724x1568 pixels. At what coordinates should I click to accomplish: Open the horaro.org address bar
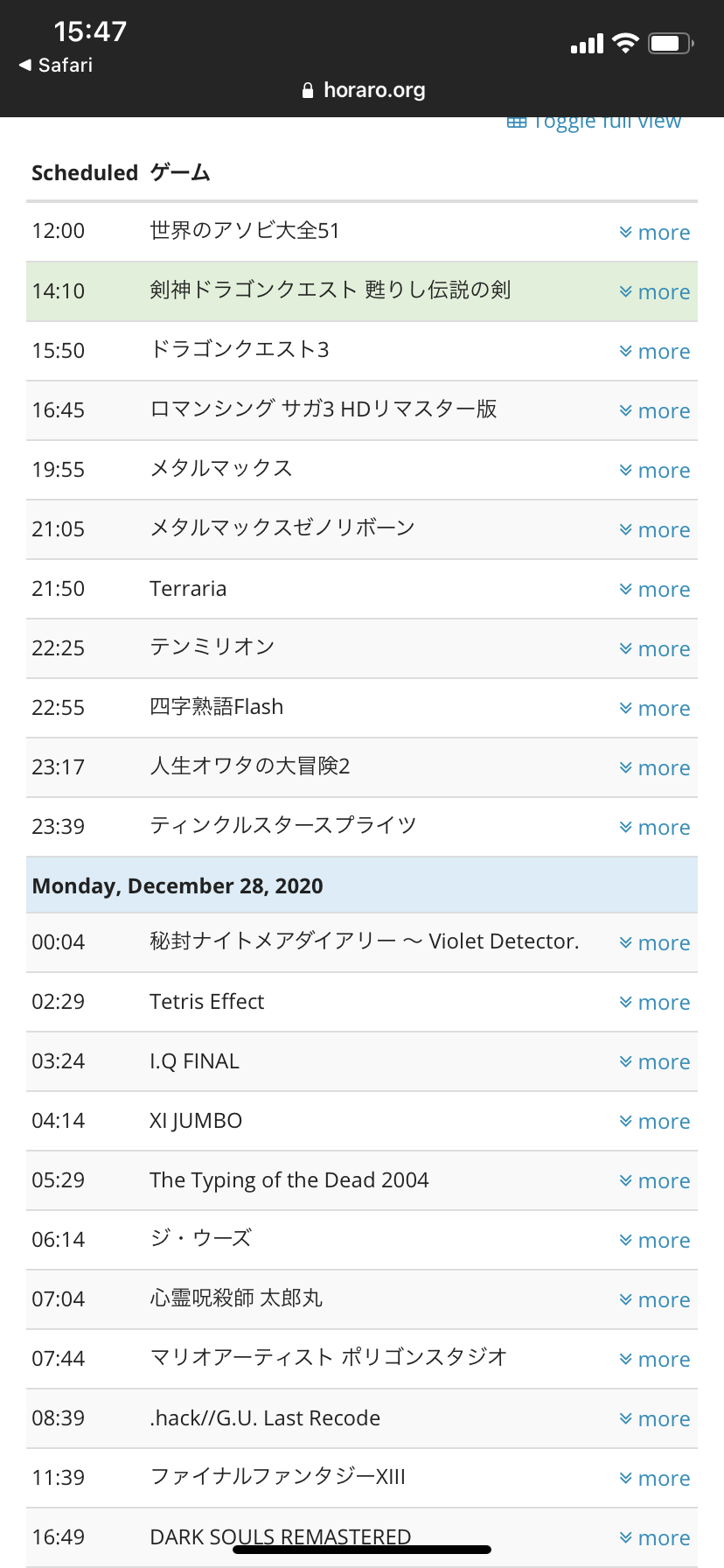(363, 90)
